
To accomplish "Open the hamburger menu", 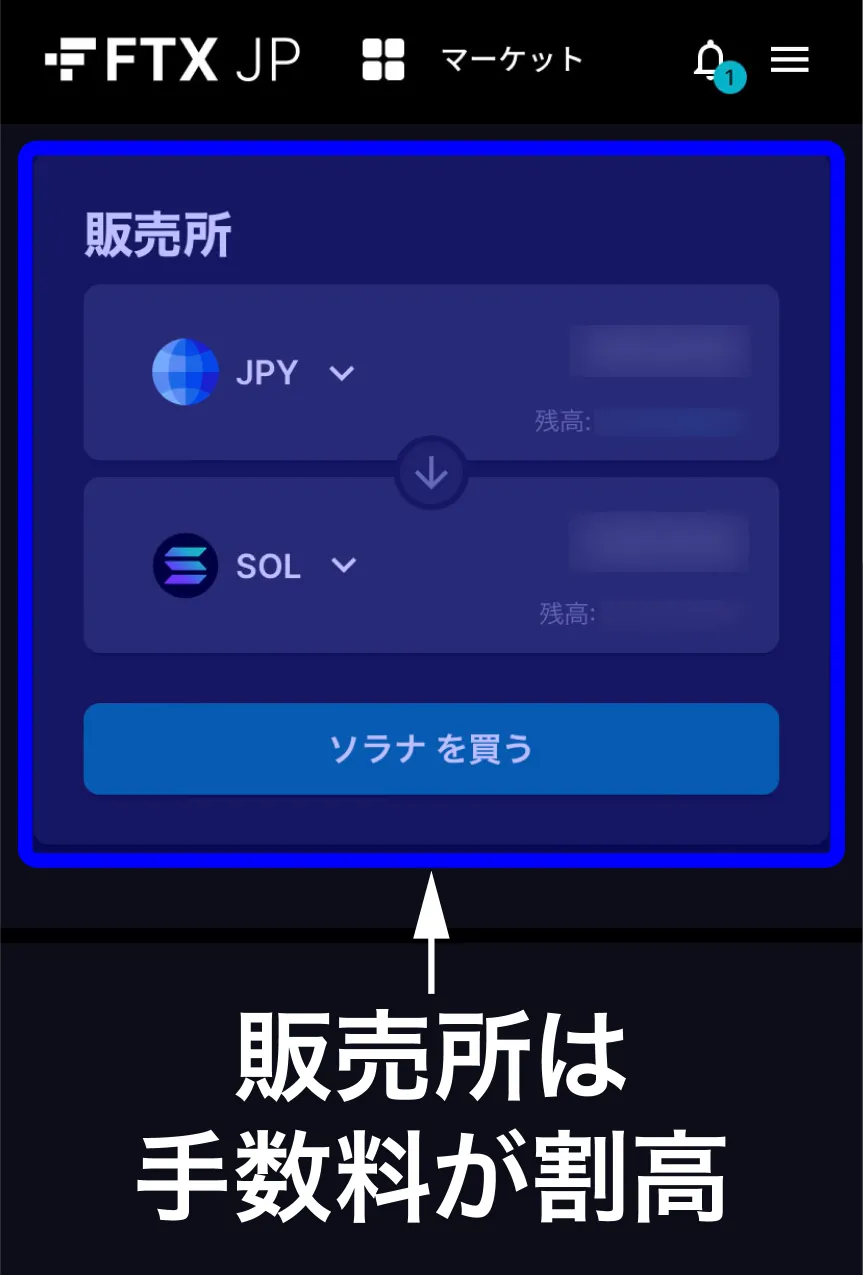I will 789,60.
